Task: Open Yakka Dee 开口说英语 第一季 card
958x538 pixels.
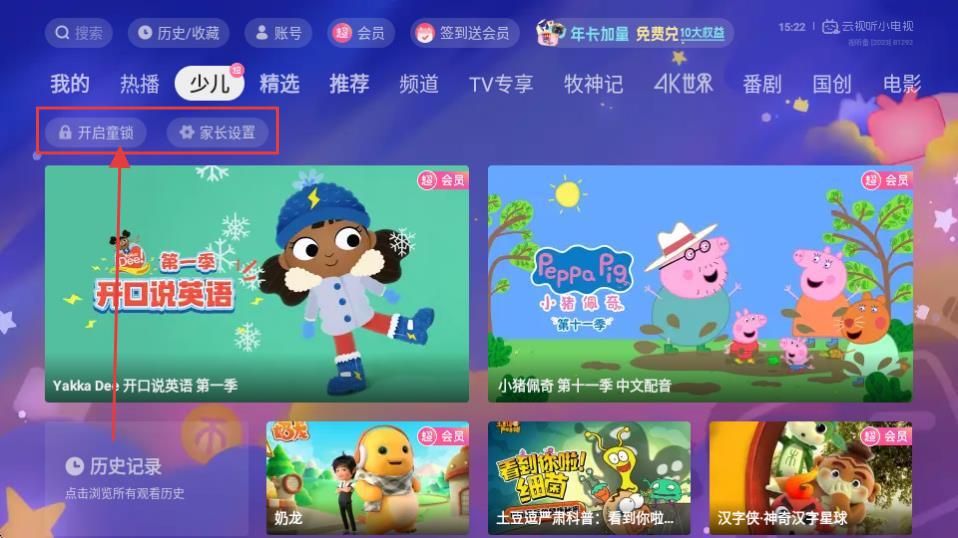Action: [257, 283]
